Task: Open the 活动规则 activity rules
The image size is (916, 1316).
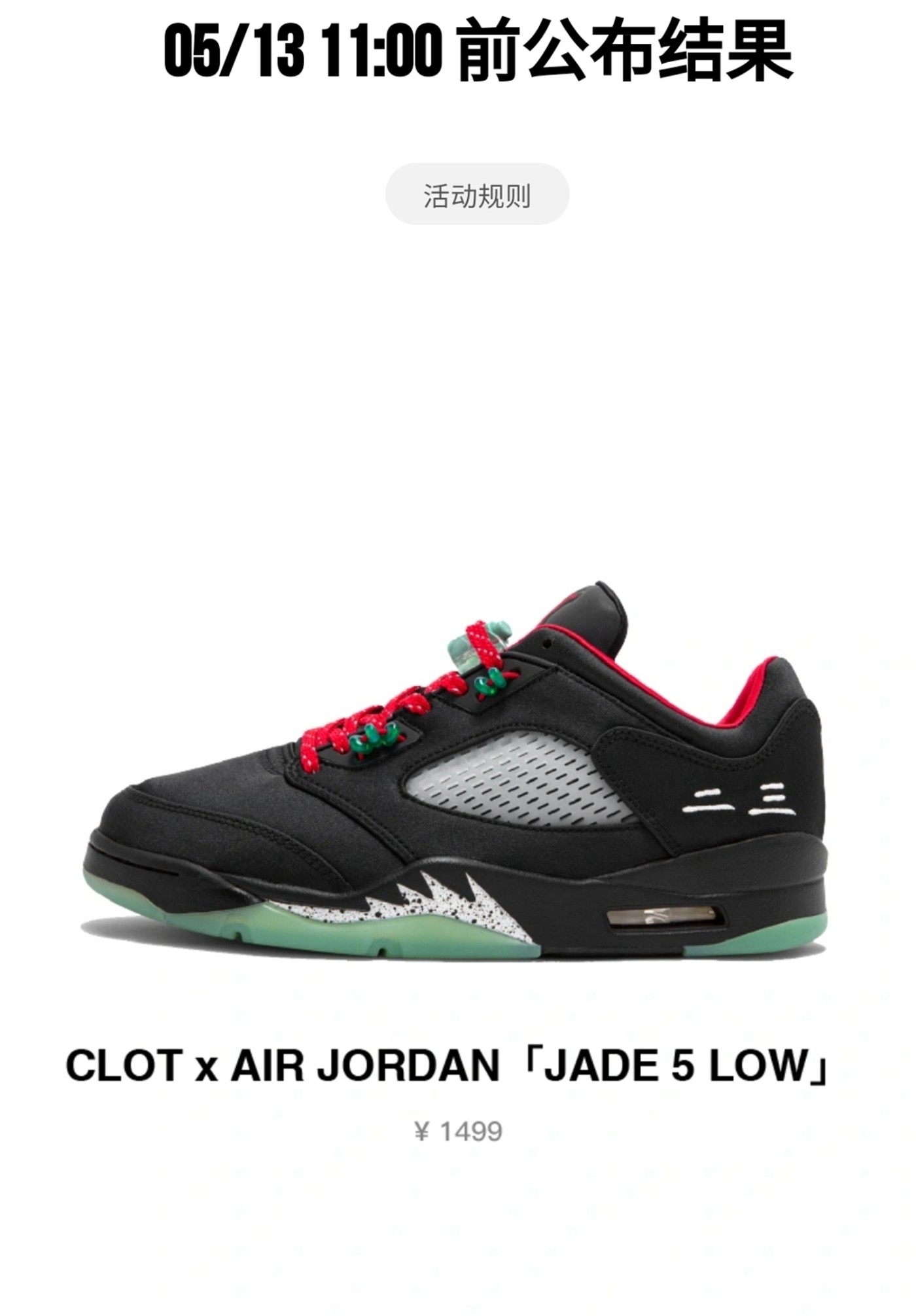Action: coord(476,195)
